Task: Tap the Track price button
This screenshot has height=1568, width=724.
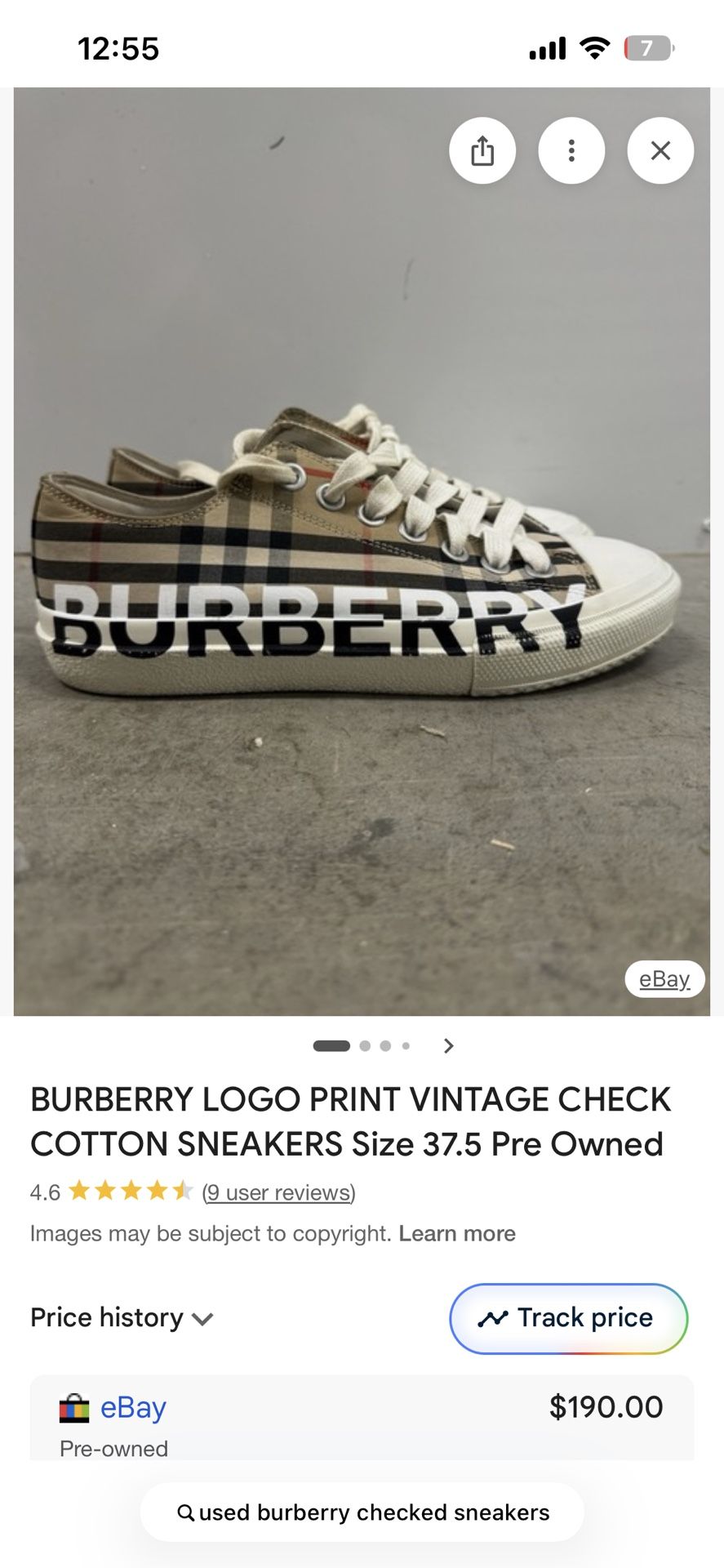Action: pos(569,1318)
